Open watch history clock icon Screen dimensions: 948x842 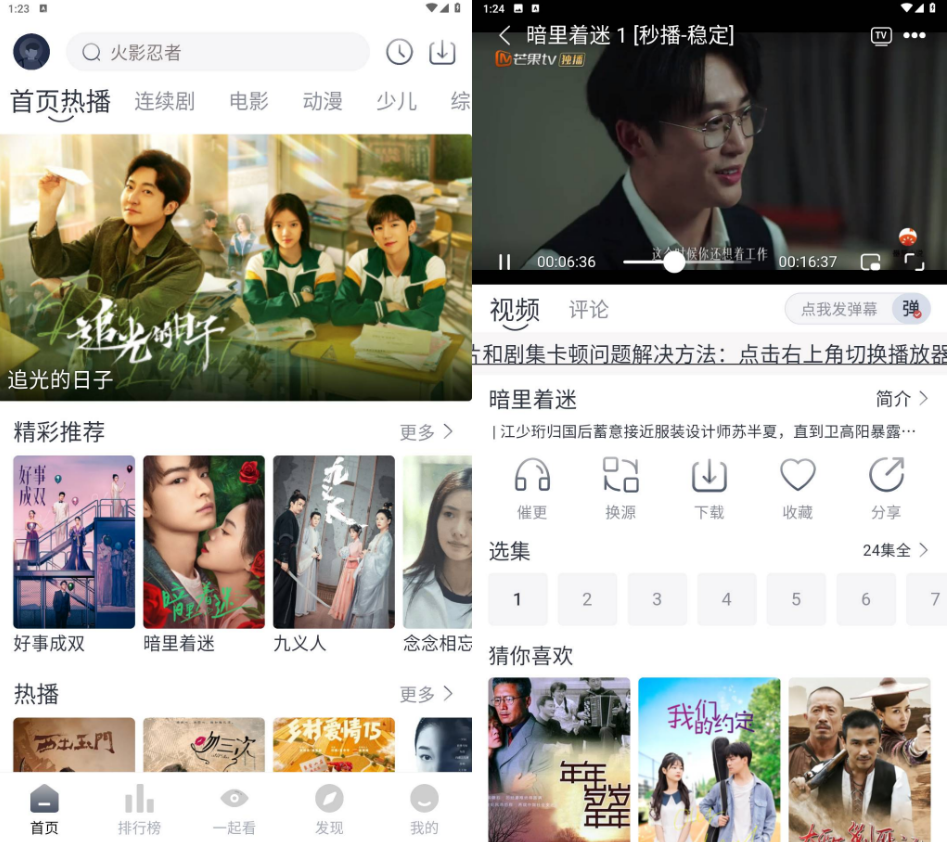pos(399,52)
